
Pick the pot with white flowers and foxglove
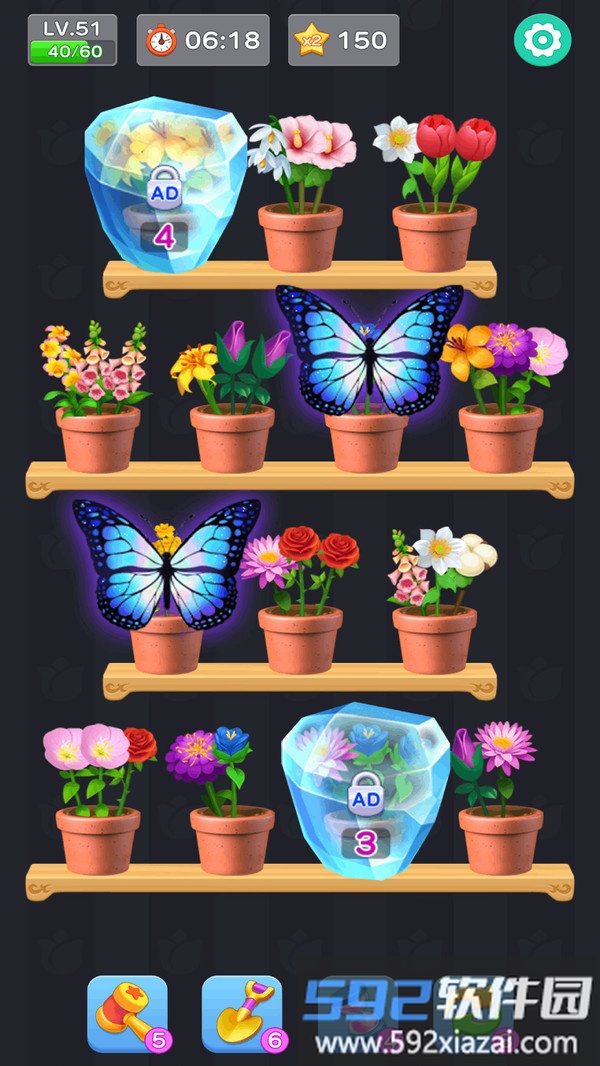[x=435, y=600]
